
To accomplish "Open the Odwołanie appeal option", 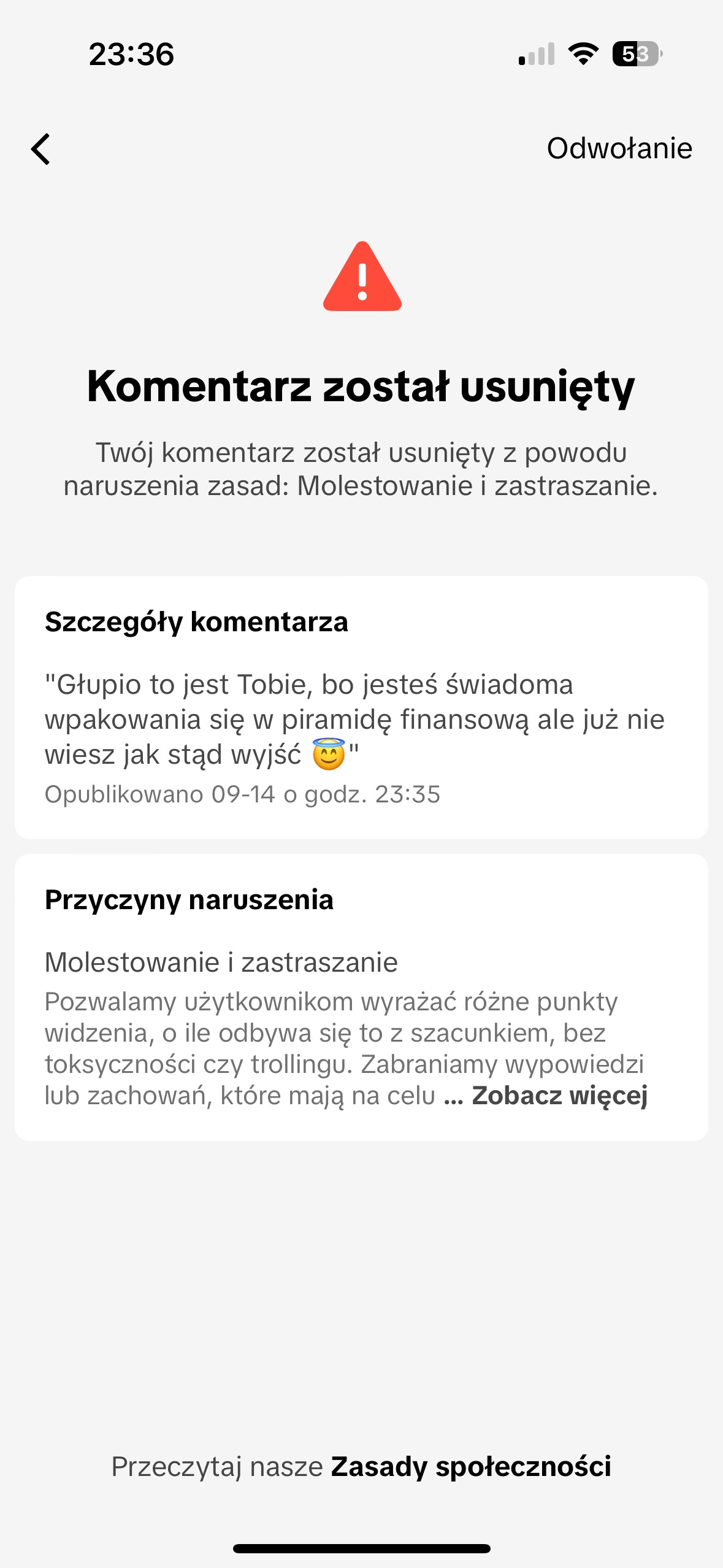I will [x=619, y=148].
